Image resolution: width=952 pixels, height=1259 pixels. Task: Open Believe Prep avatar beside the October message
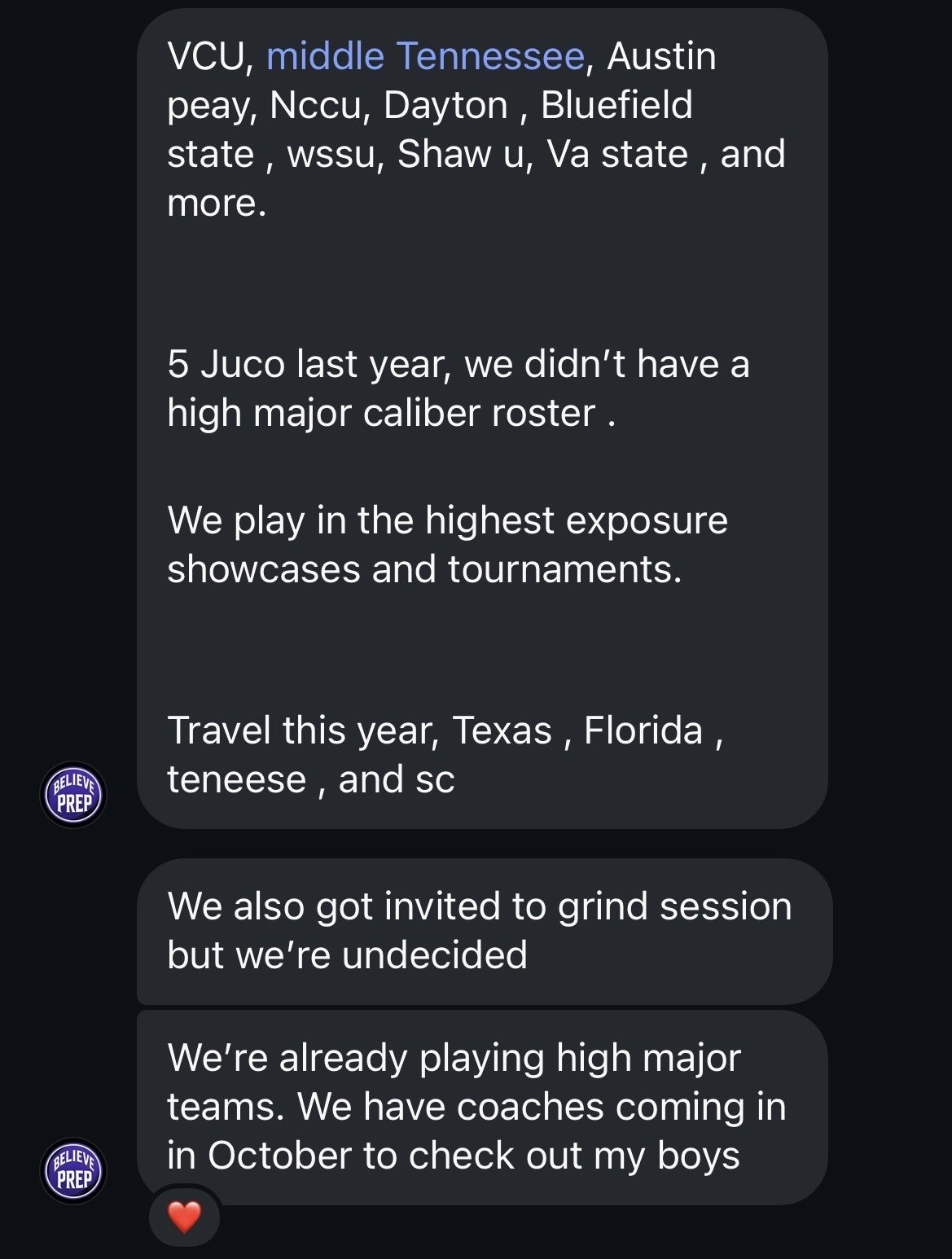point(73,1171)
